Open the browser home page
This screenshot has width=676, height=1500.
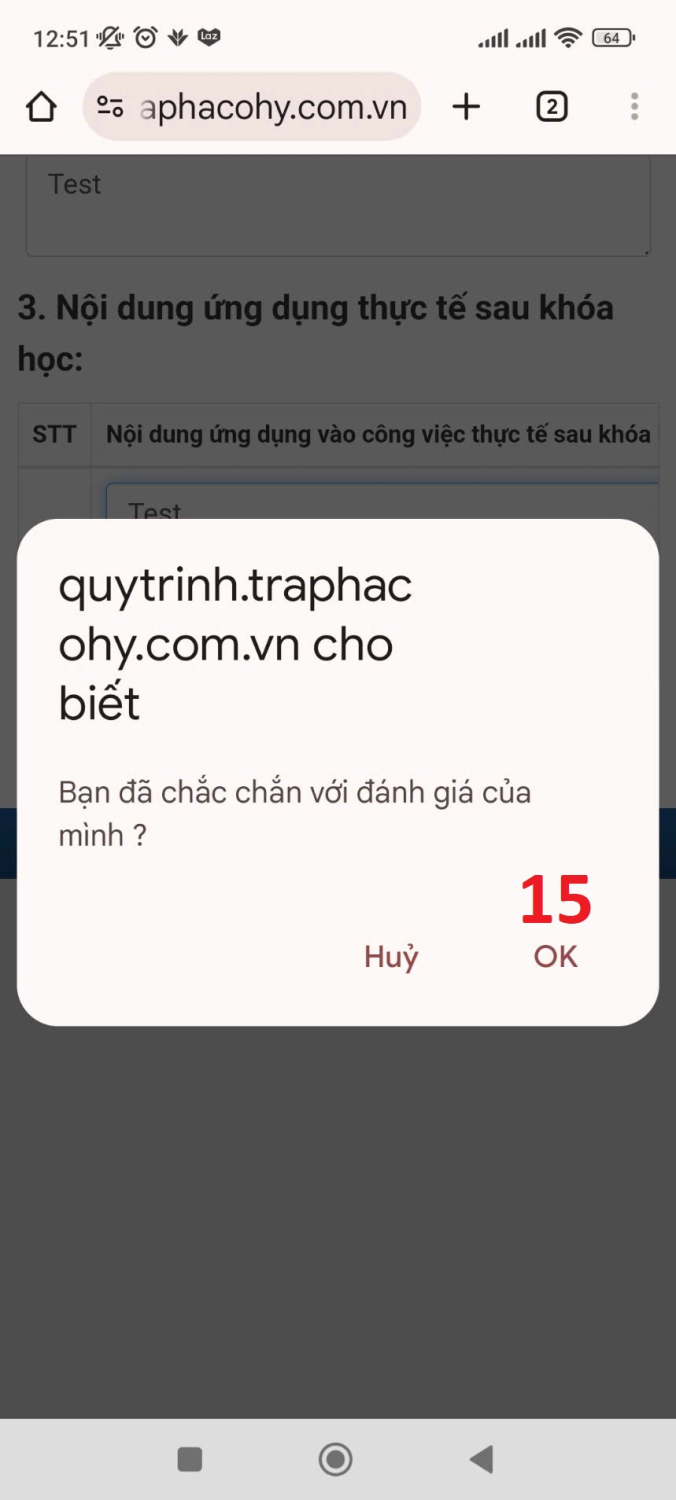(x=41, y=107)
